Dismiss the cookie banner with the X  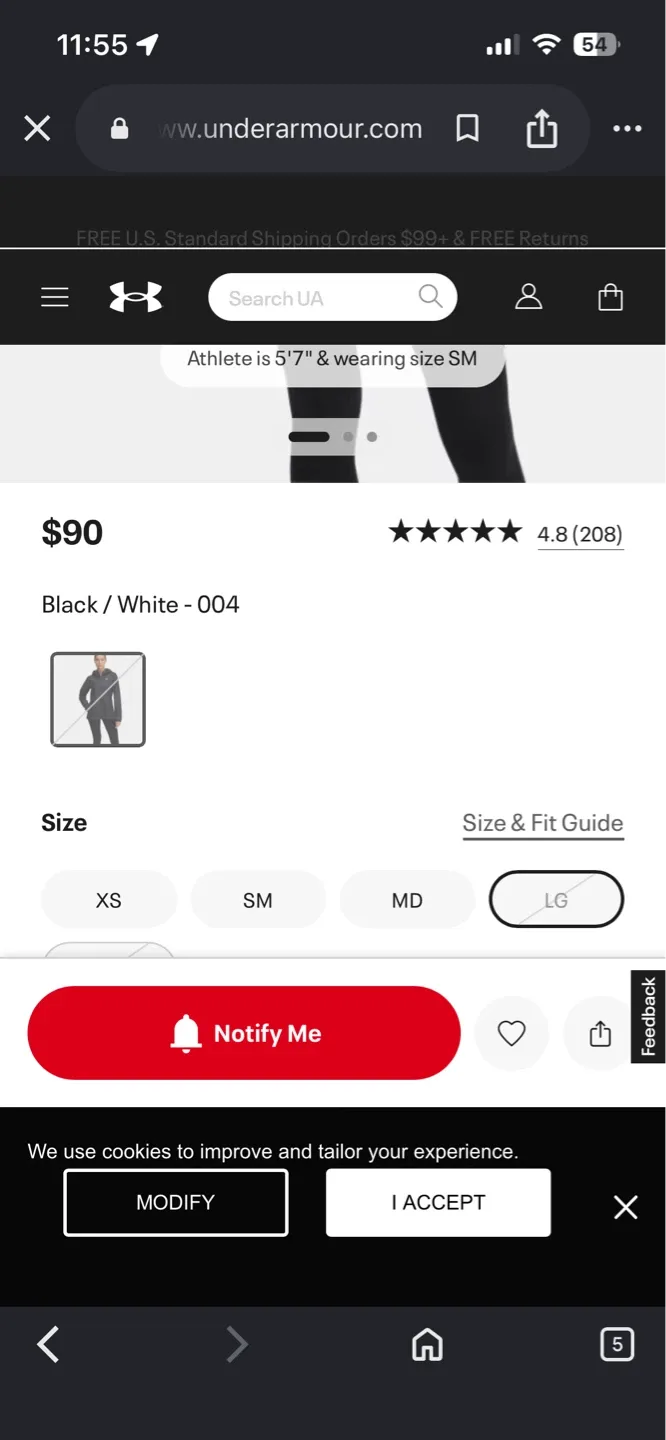(x=626, y=1207)
